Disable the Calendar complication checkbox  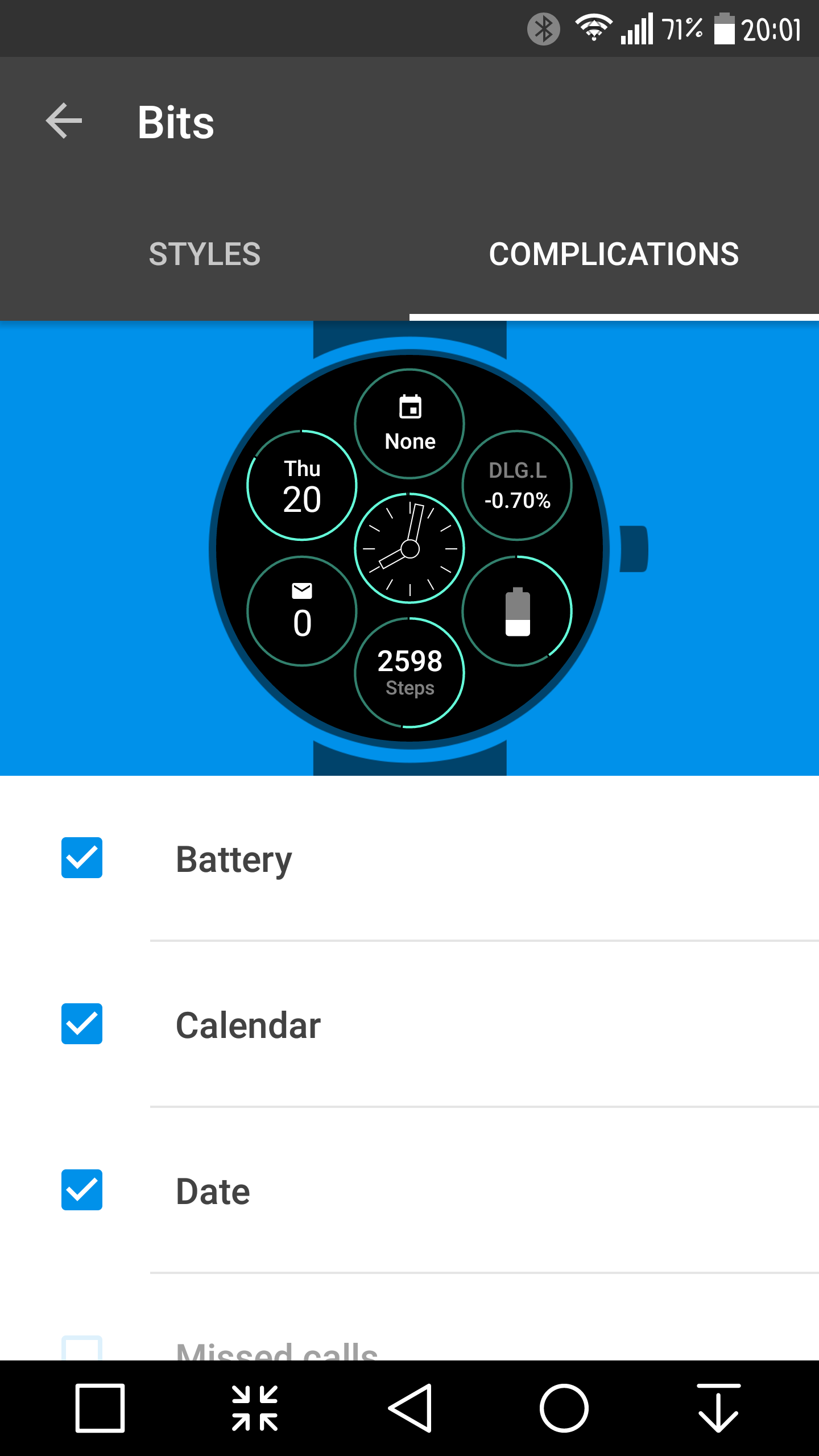coord(82,1024)
